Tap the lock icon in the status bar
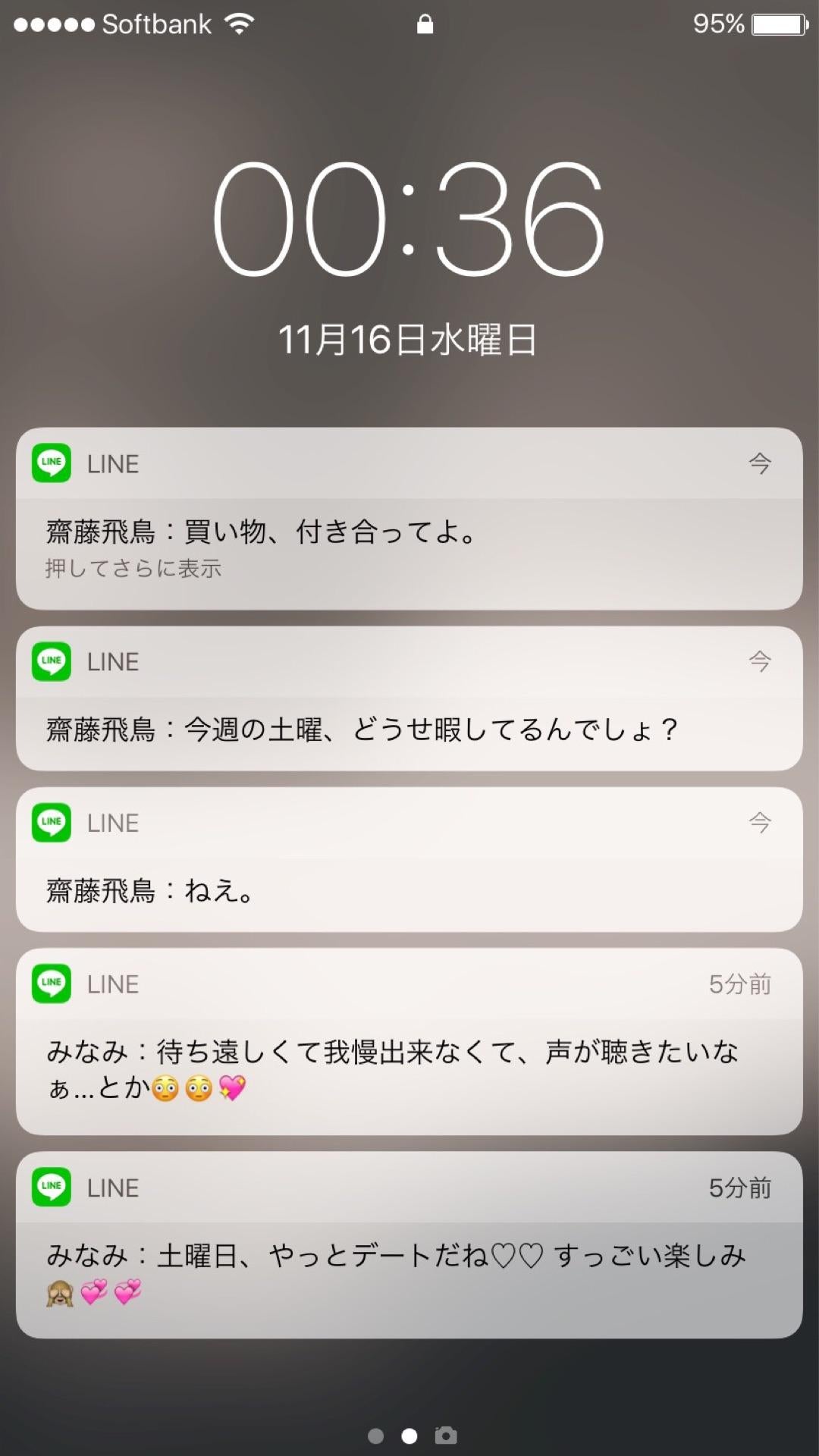This screenshot has height=1456, width=819. (425, 24)
